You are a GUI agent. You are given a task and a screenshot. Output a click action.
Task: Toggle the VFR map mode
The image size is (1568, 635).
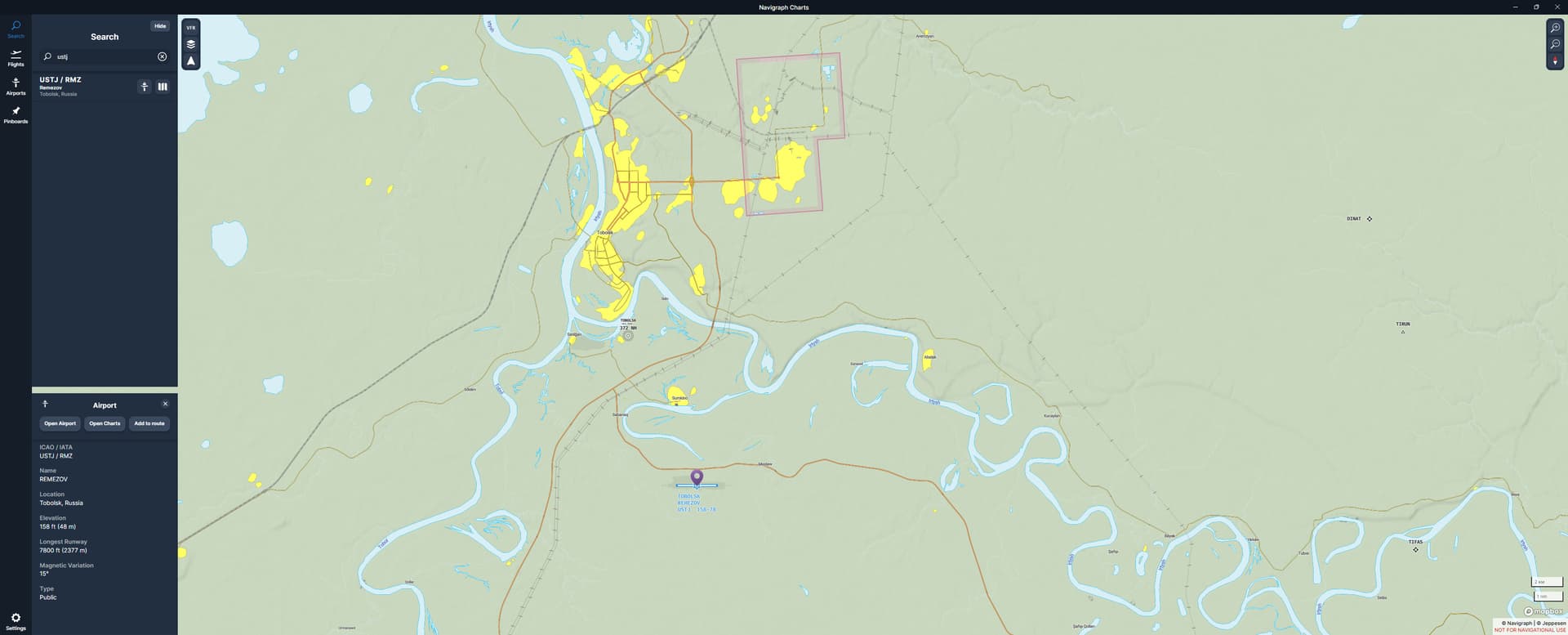(x=191, y=28)
